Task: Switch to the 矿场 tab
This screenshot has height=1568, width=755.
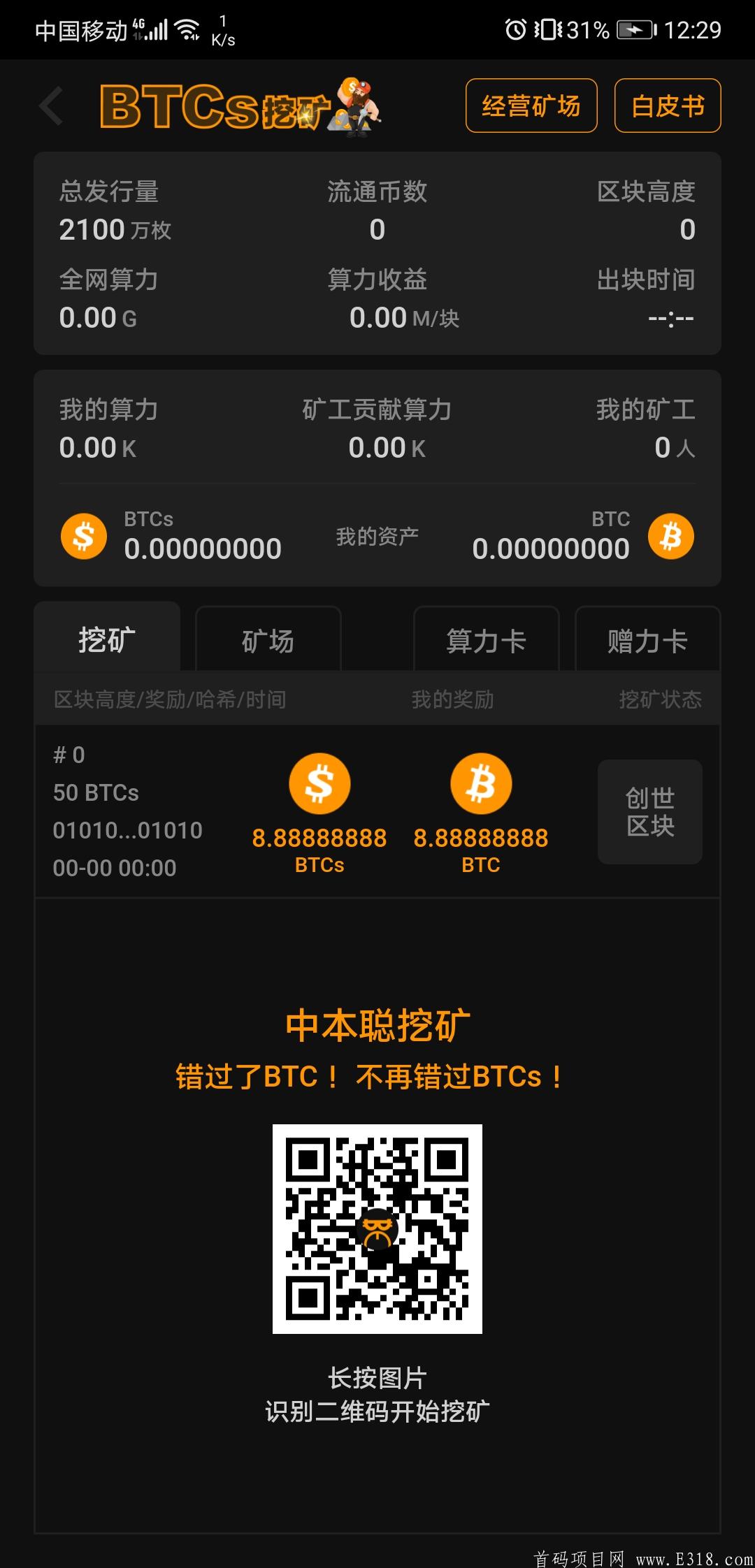Action: [268, 639]
